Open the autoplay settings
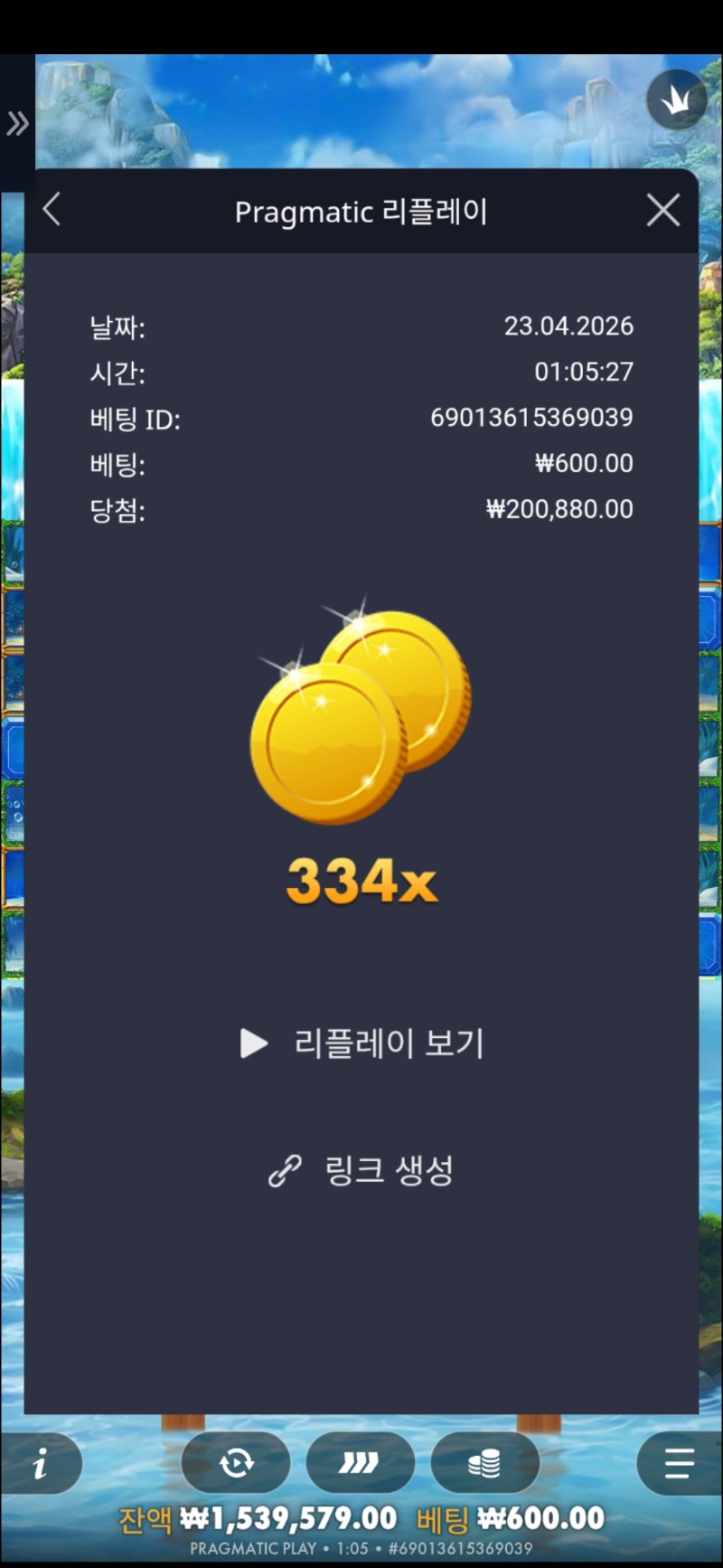The height and width of the screenshot is (1568, 723). coord(236,1462)
